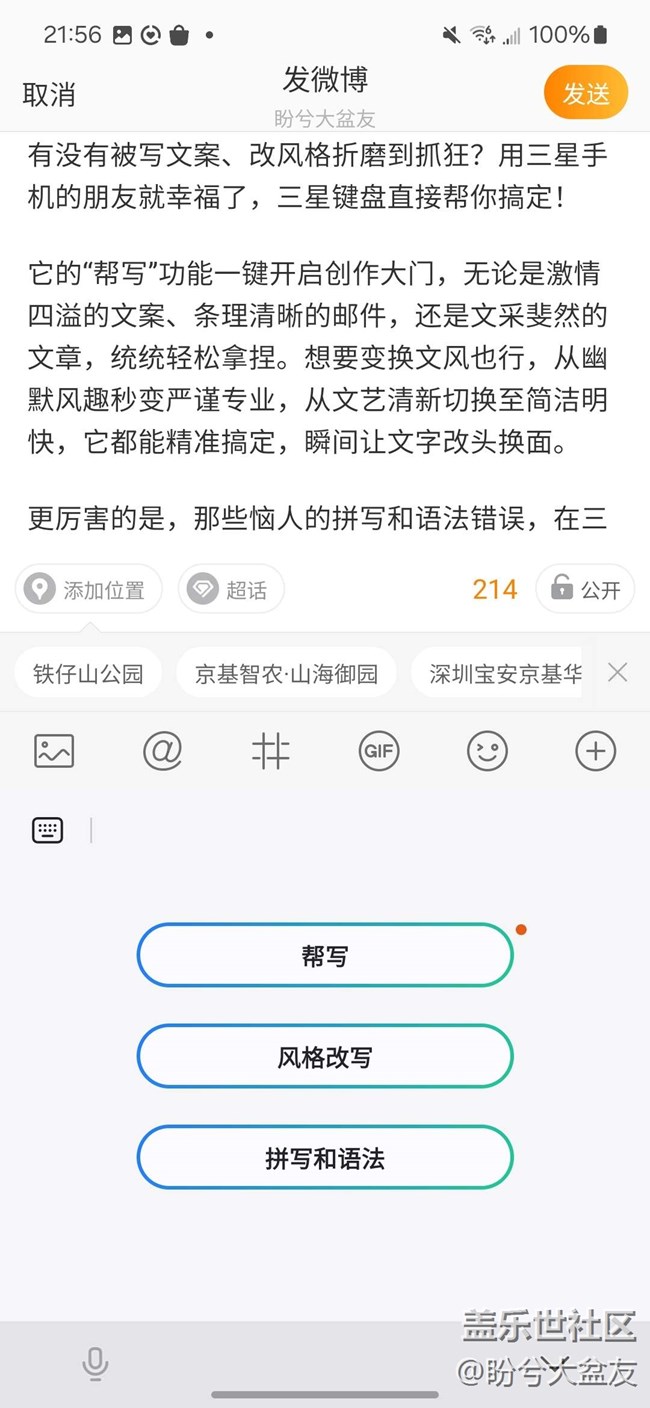Screen dimensions: 650x1408
Task: Add a location with 添加位置
Action: 88,590
